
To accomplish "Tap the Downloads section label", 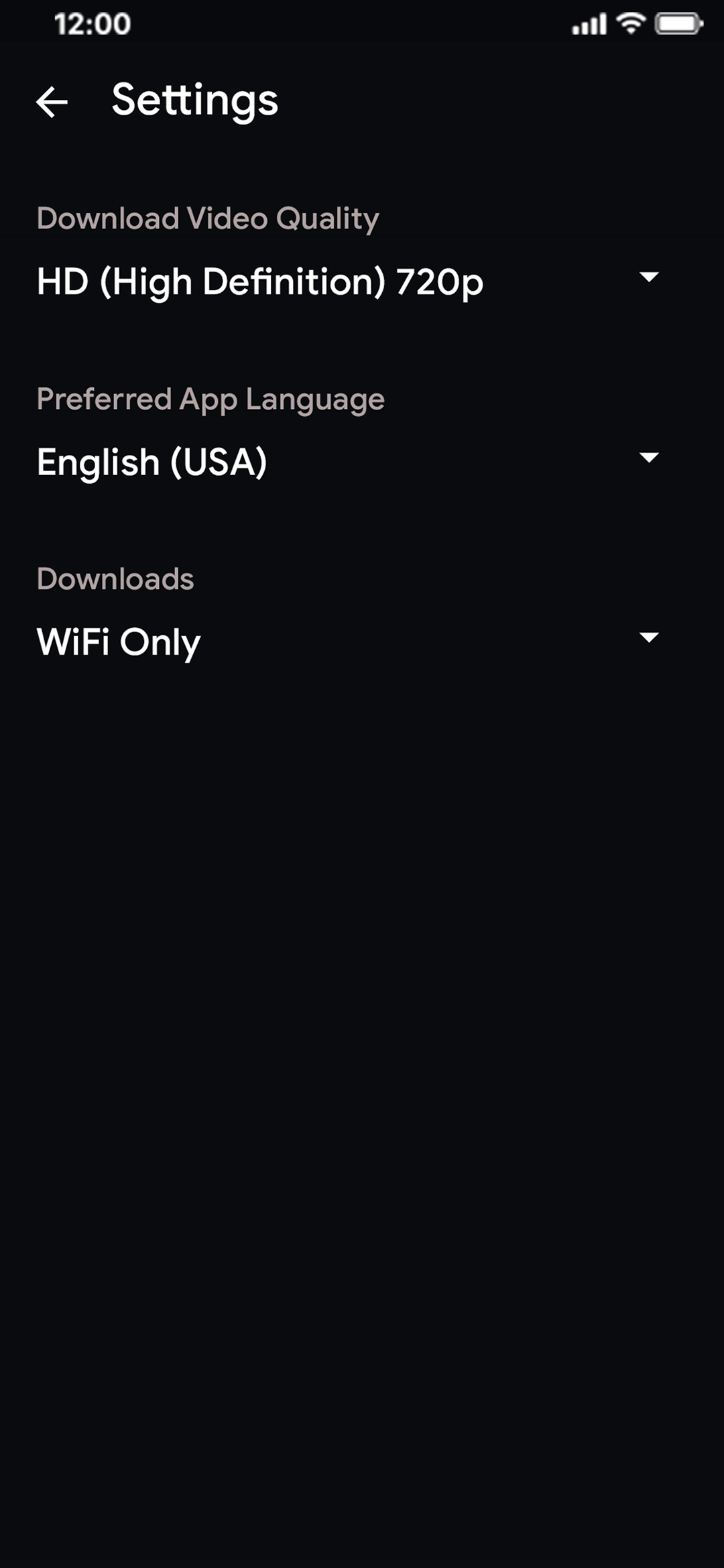I will [115, 578].
